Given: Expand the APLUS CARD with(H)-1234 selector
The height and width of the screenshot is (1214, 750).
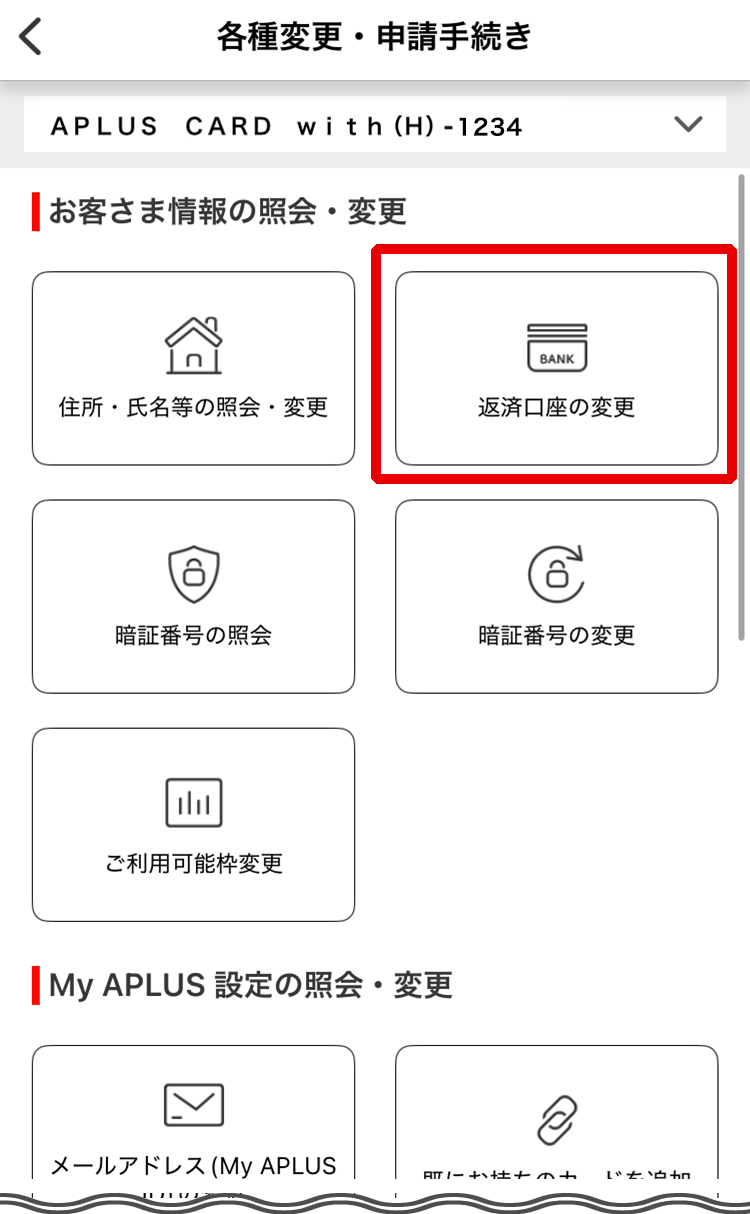Looking at the screenshot, I should coord(375,126).
